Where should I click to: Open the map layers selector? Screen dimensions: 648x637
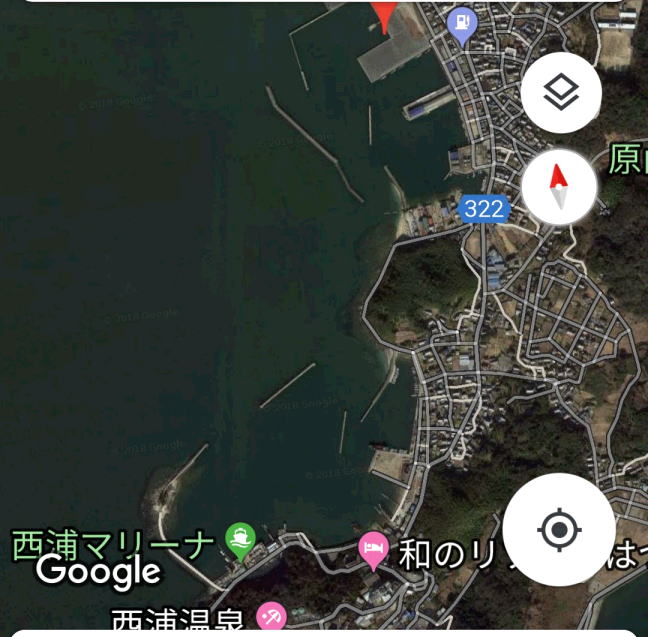pos(561,93)
